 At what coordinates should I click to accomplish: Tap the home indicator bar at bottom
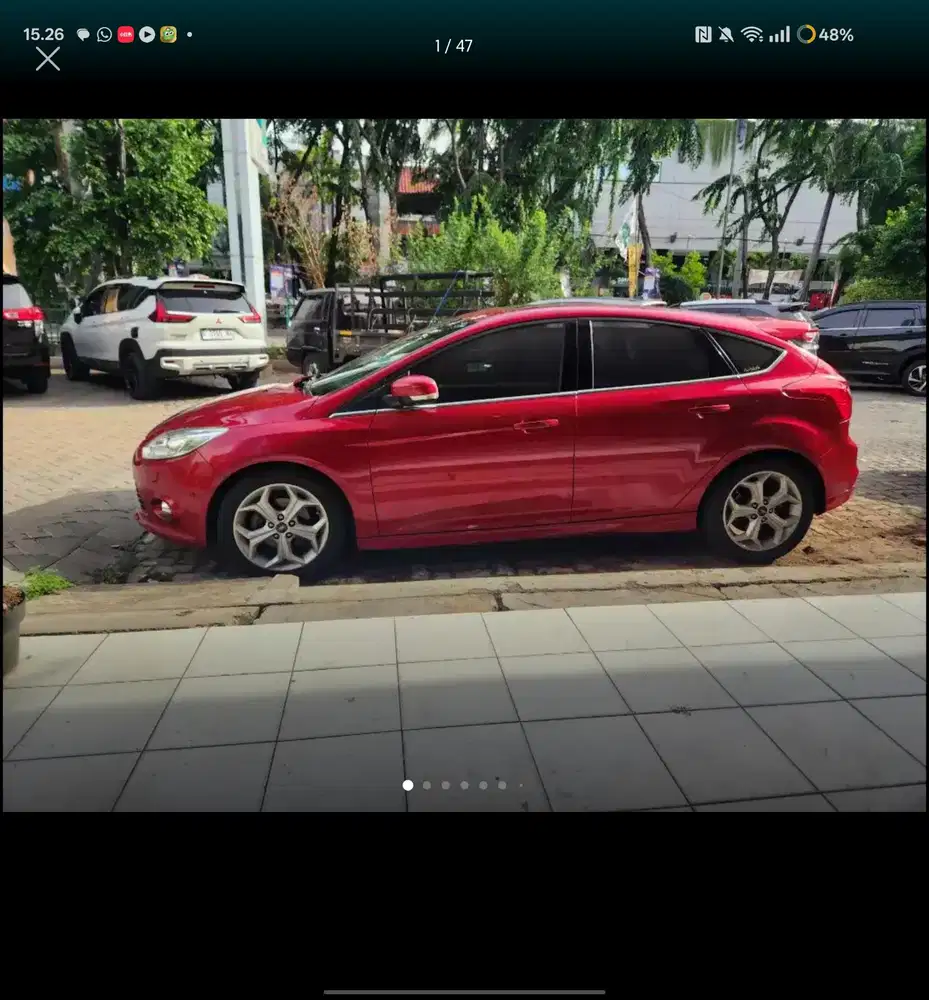pyautogui.click(x=464, y=991)
